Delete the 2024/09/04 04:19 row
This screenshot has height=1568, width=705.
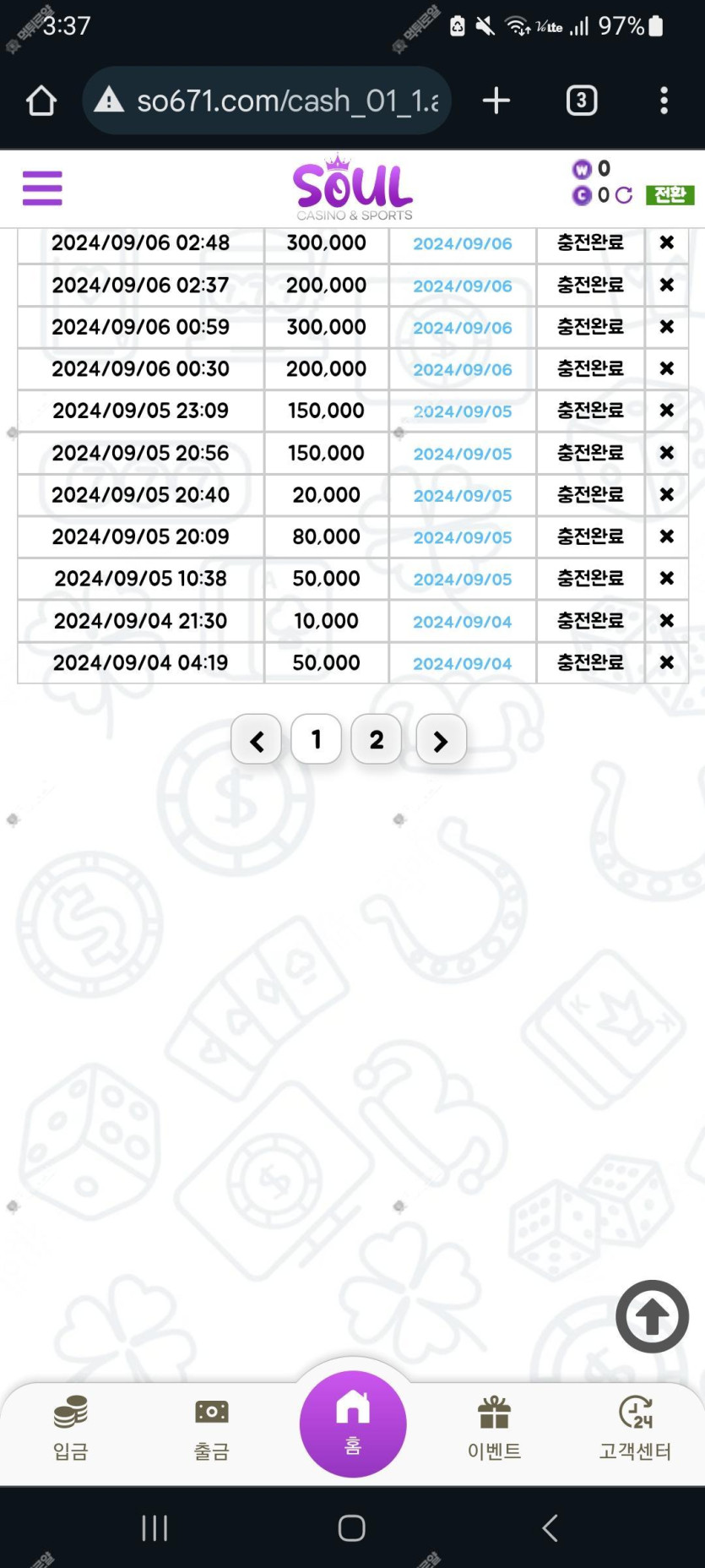pyautogui.click(x=666, y=662)
